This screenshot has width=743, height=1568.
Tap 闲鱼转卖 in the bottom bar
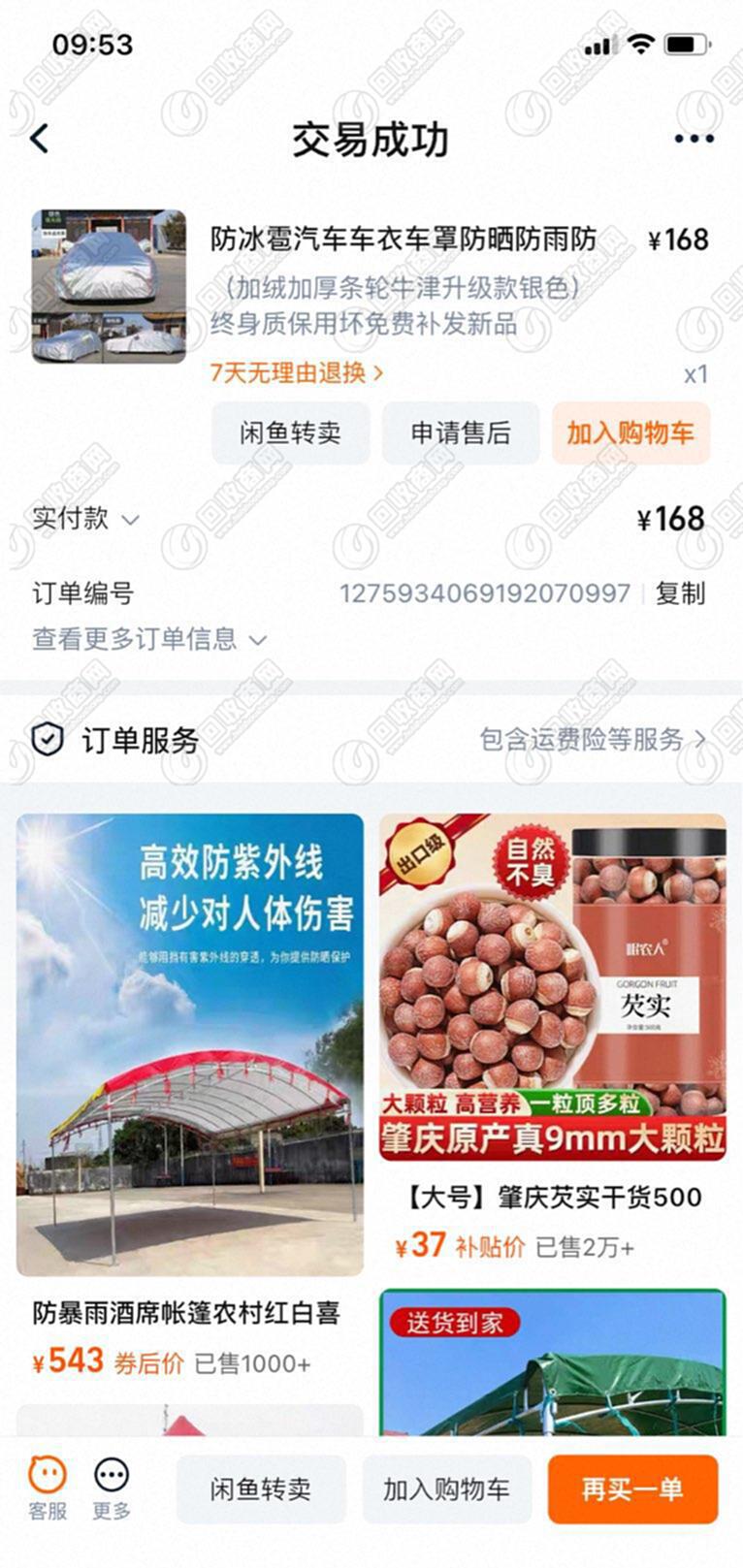click(x=261, y=1488)
